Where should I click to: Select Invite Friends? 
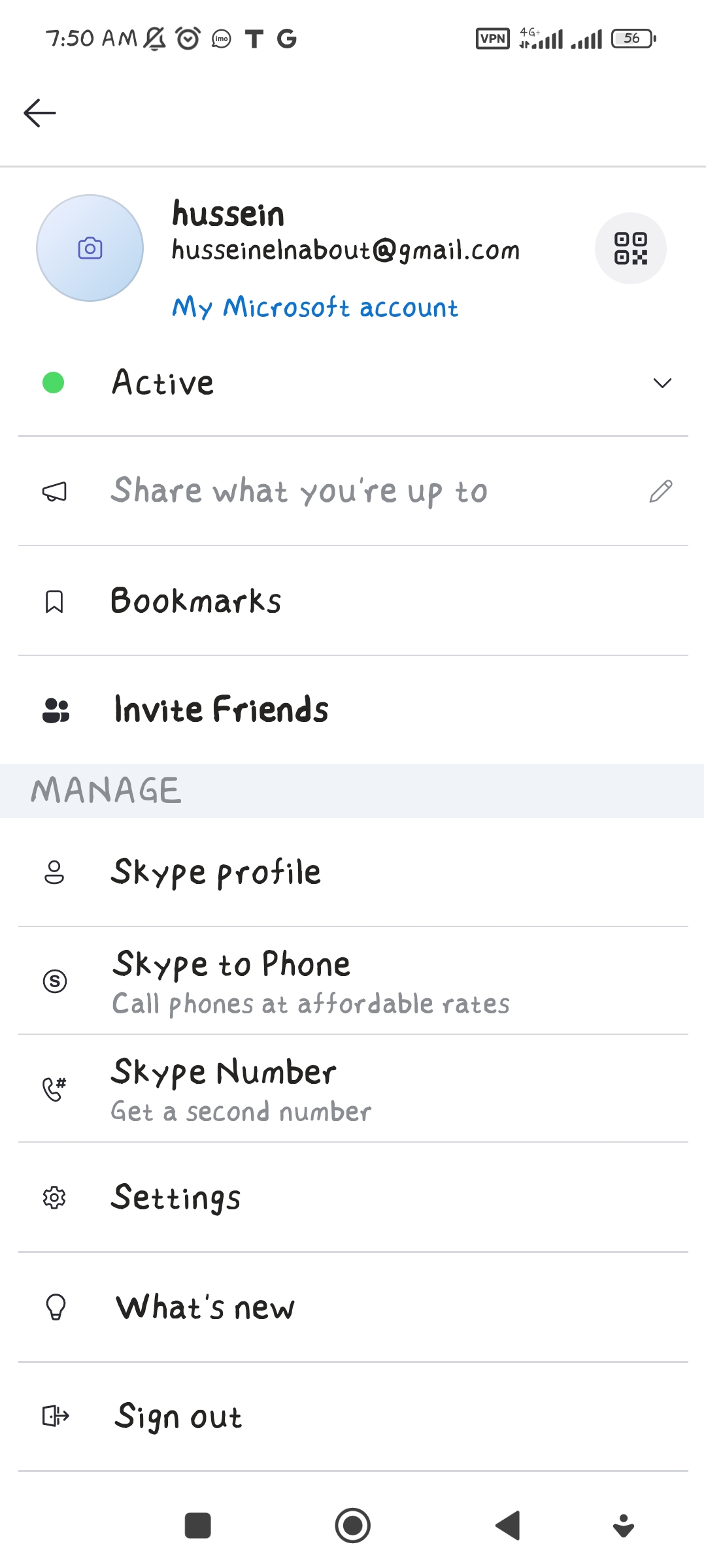coord(353,710)
